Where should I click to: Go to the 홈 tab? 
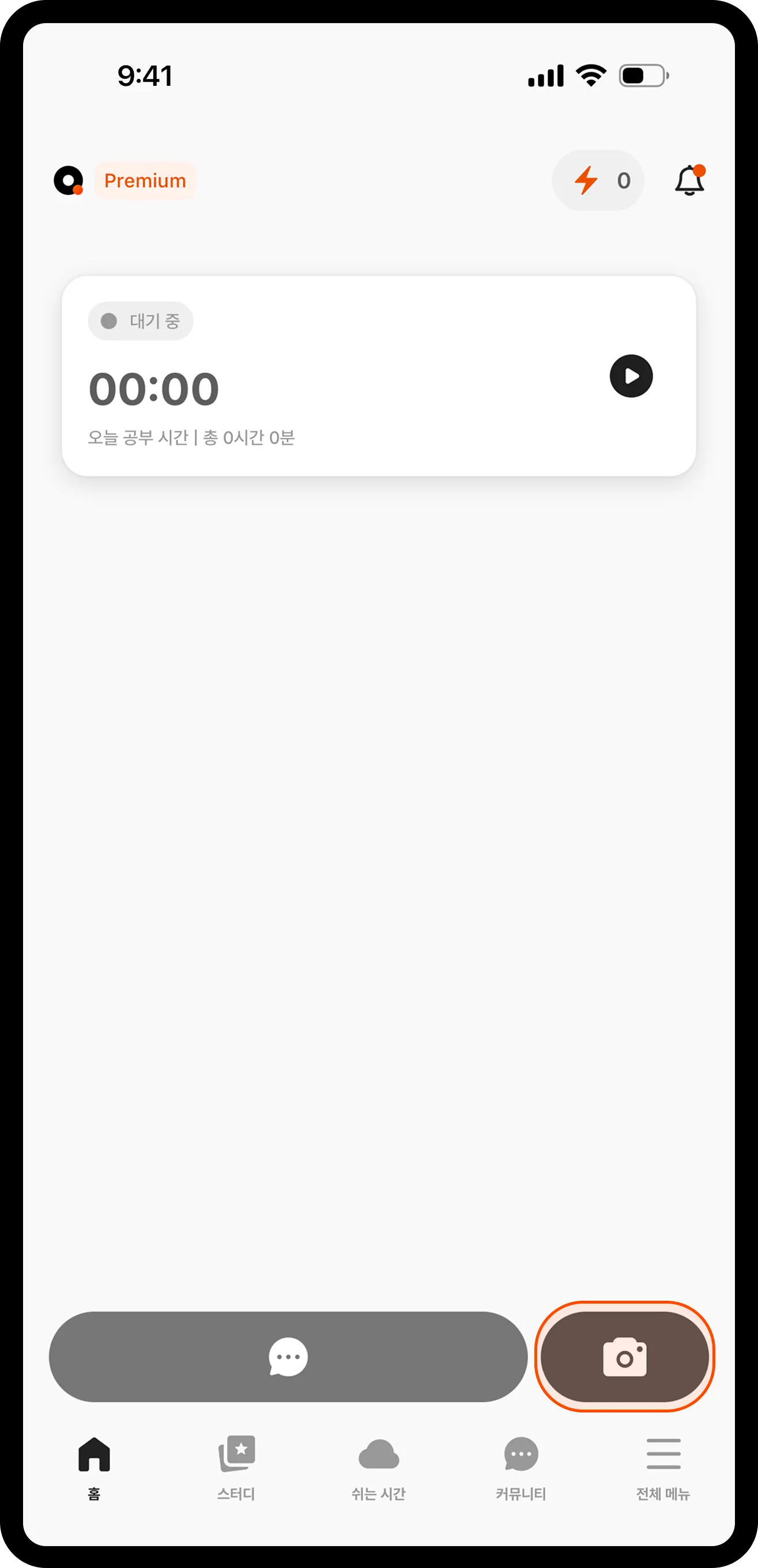tap(95, 1468)
